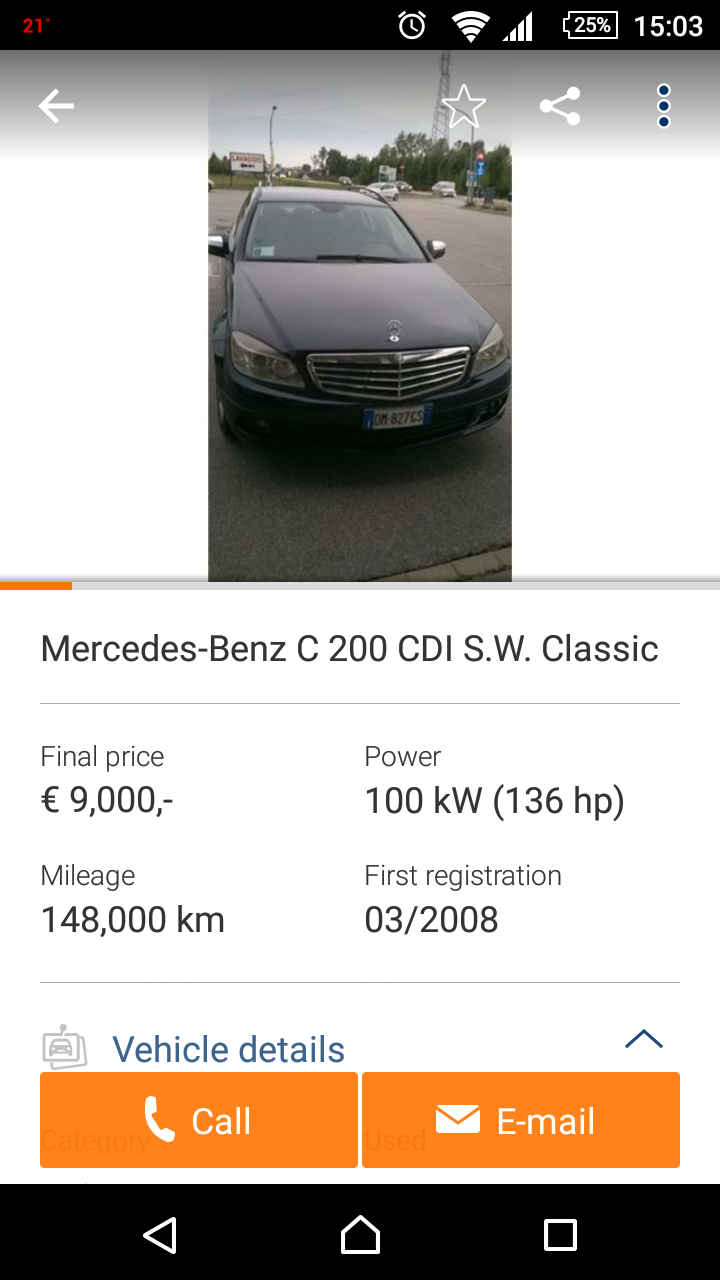Collapse the Vehicle details section
This screenshot has width=720, height=1280.
point(643,1040)
